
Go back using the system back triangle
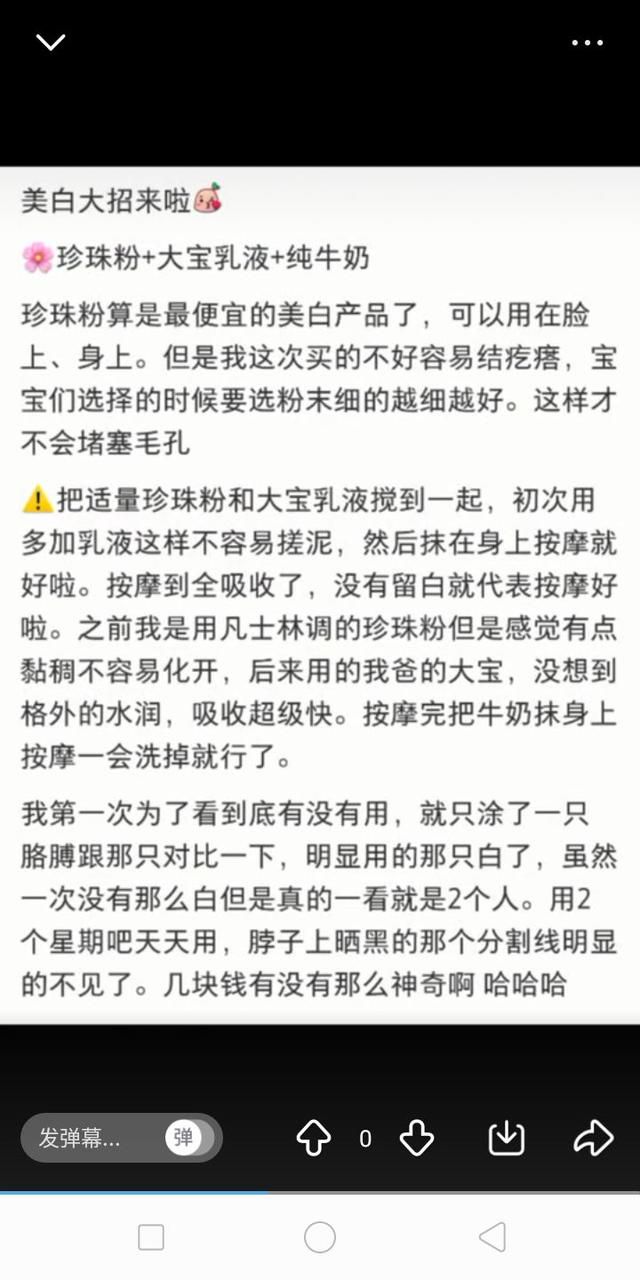(492, 1237)
